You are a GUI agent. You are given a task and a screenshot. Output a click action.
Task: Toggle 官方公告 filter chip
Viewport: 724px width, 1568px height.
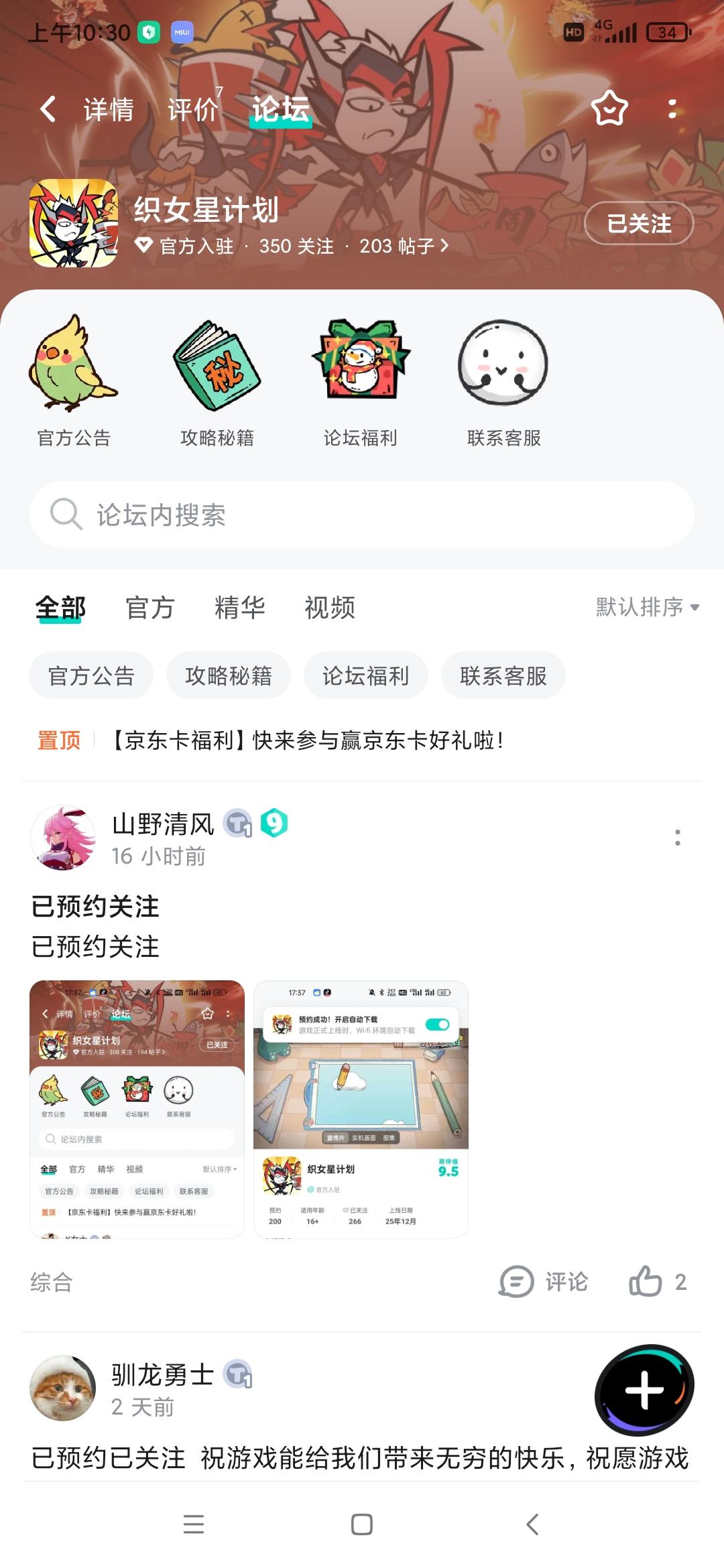pyautogui.click(x=90, y=675)
